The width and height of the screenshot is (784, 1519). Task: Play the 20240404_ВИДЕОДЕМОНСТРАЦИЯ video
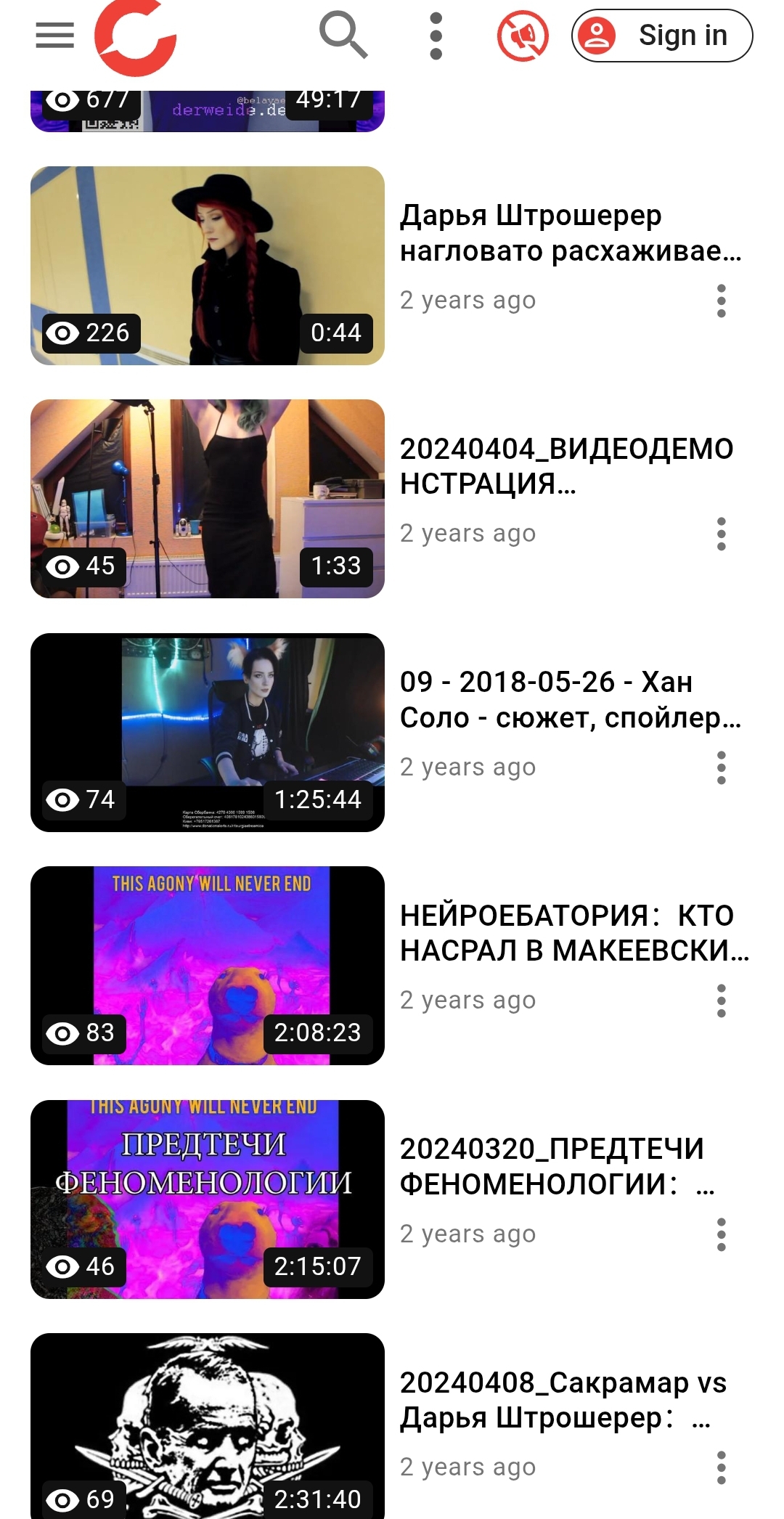tap(207, 499)
